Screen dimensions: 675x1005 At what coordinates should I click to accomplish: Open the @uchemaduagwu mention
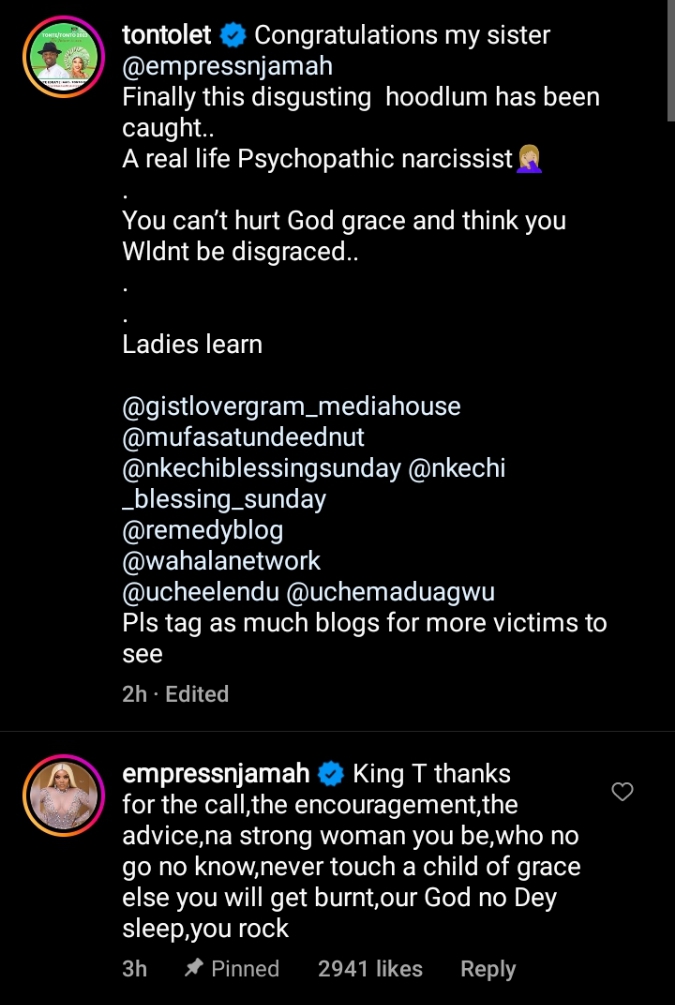pyautogui.click(x=391, y=592)
